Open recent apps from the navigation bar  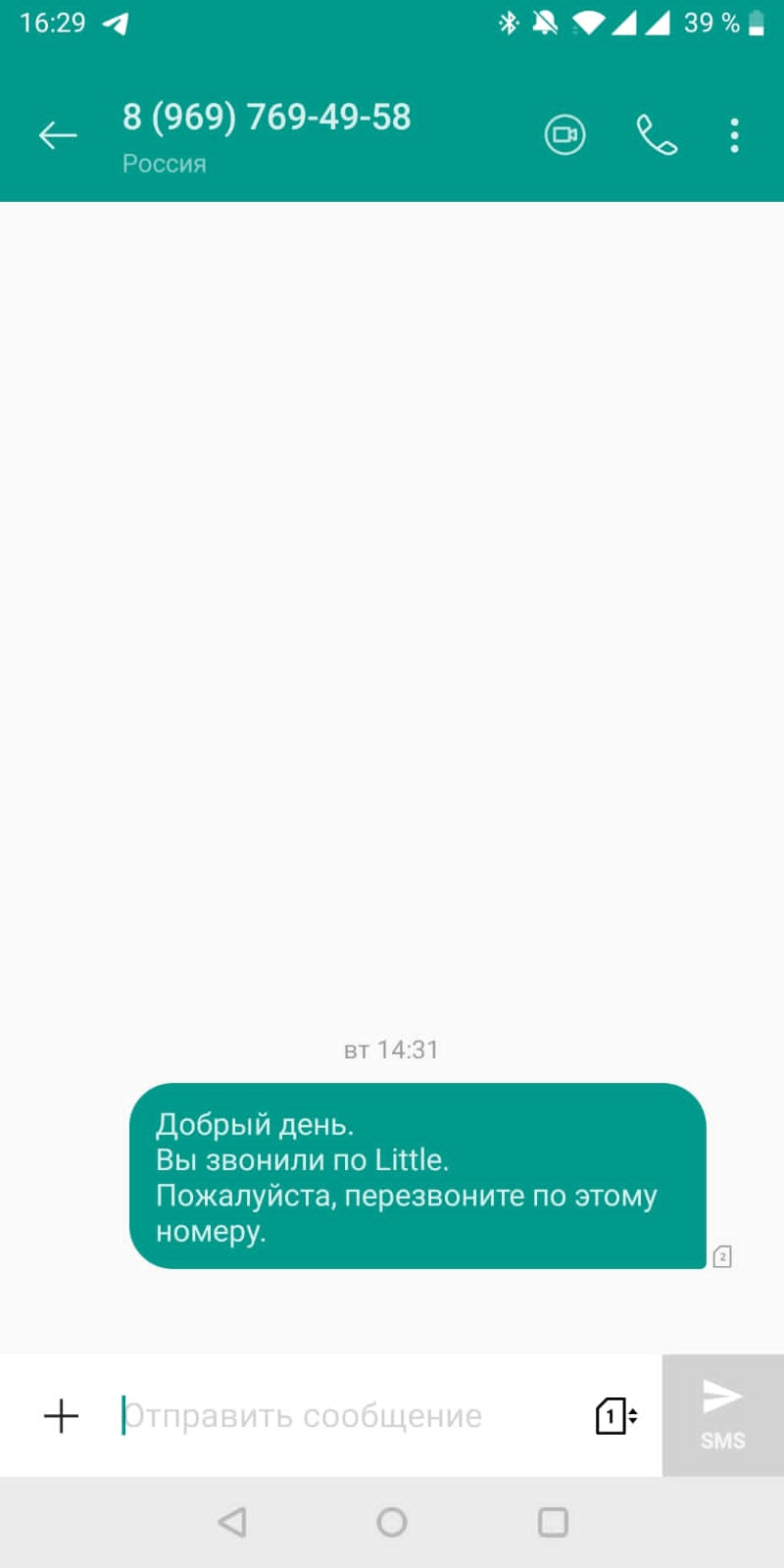[x=553, y=1522]
